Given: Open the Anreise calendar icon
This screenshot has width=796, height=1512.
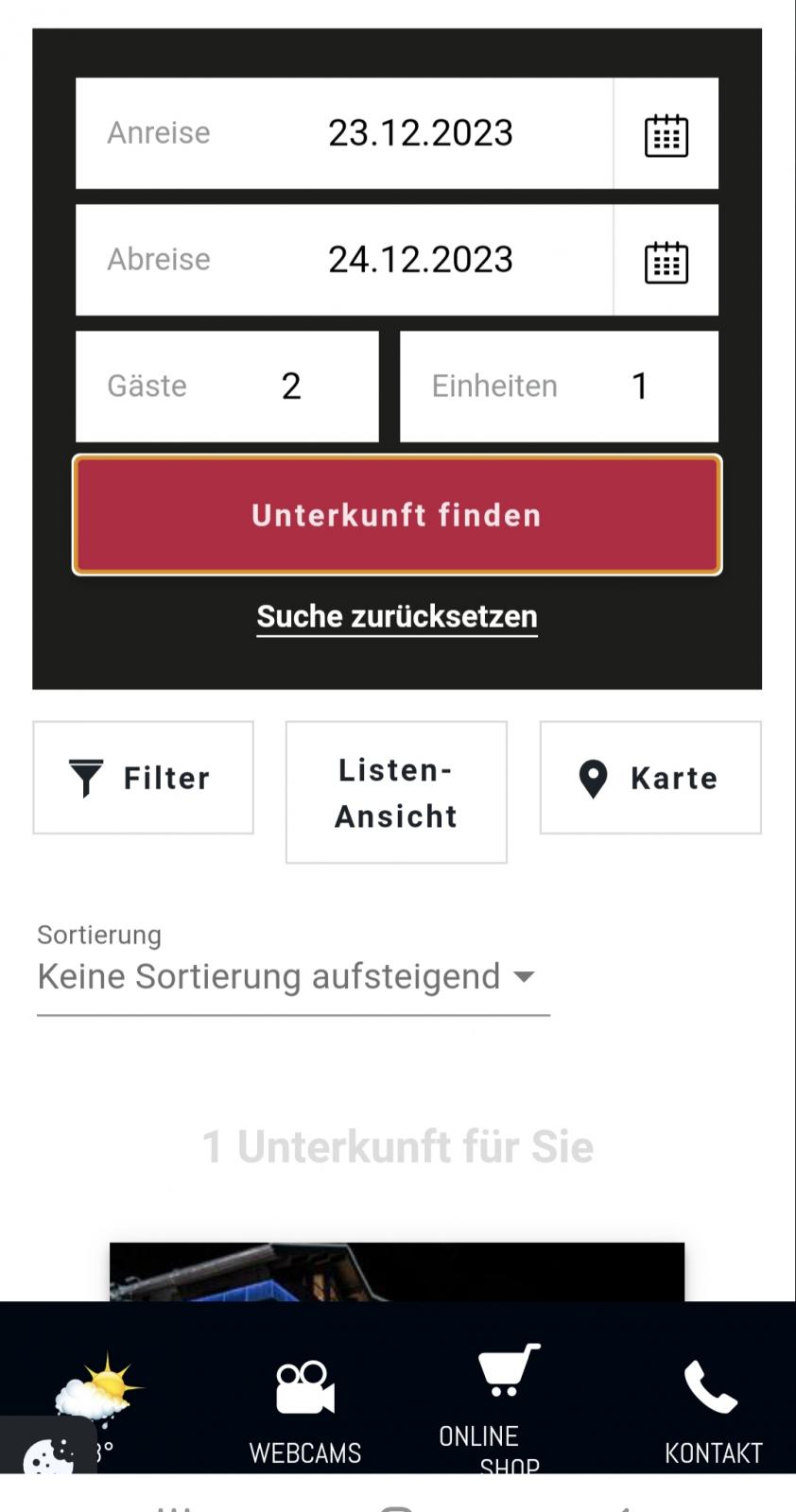Looking at the screenshot, I should tap(666, 134).
